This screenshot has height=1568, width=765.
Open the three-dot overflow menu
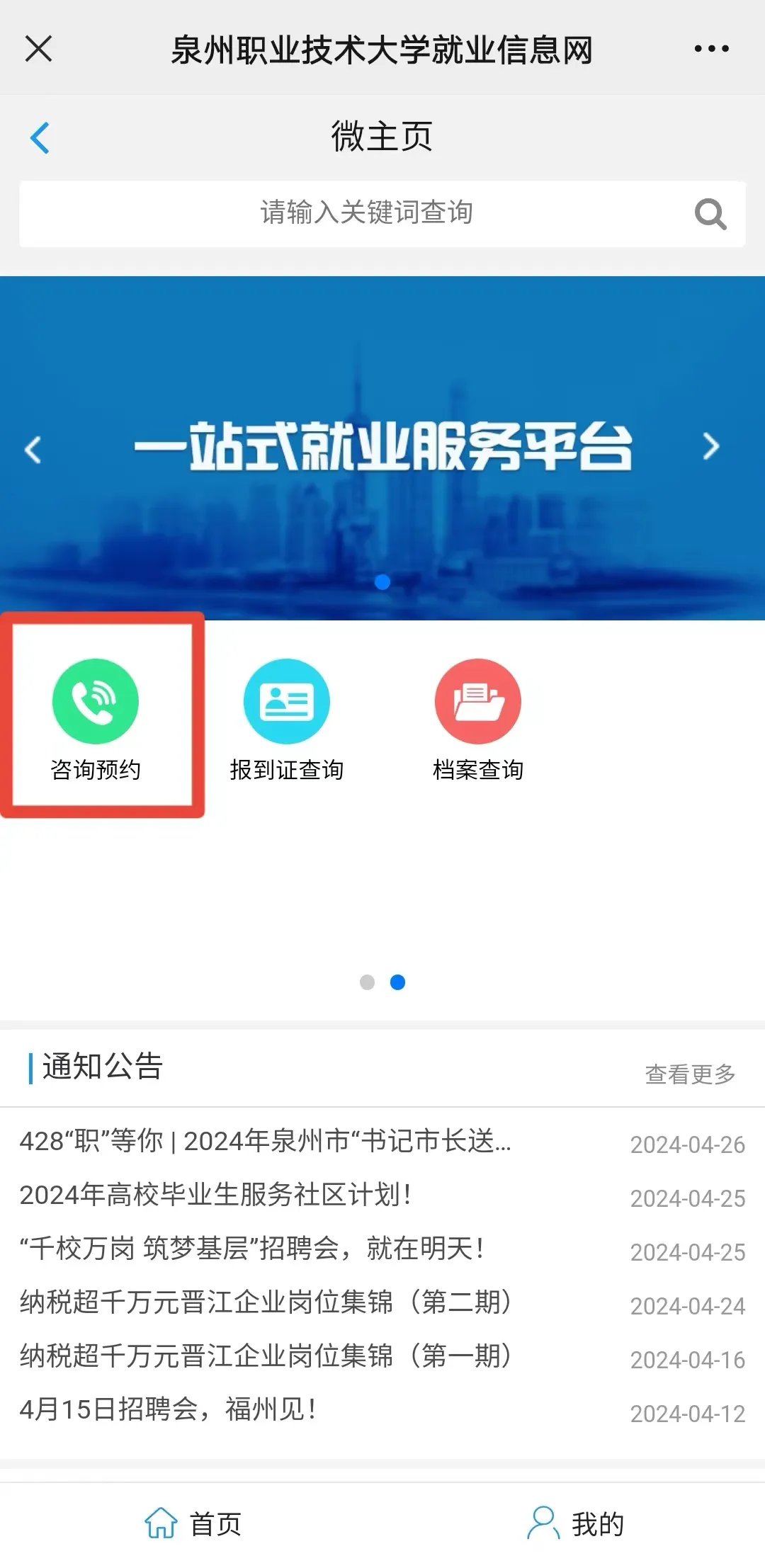tap(711, 49)
